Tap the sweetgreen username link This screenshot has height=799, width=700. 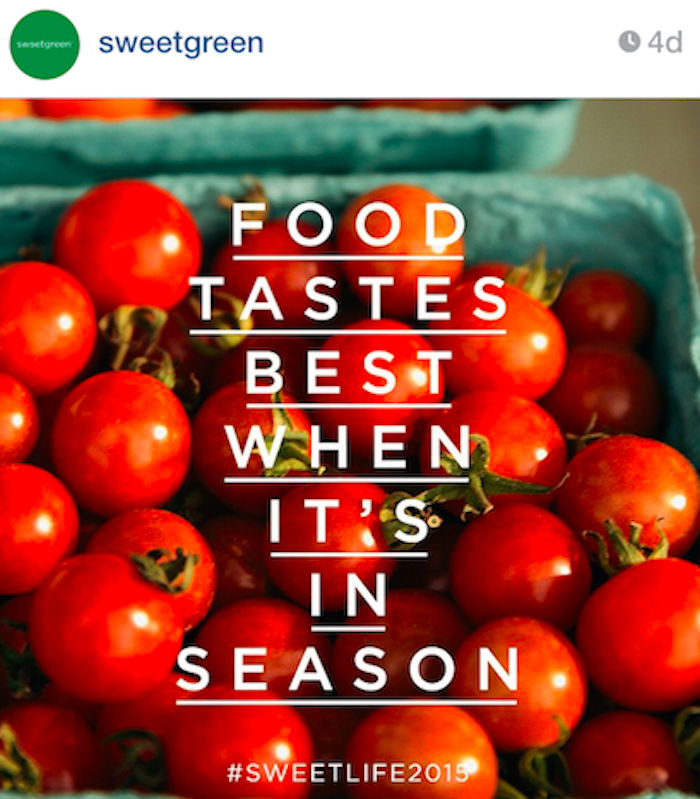(180, 44)
